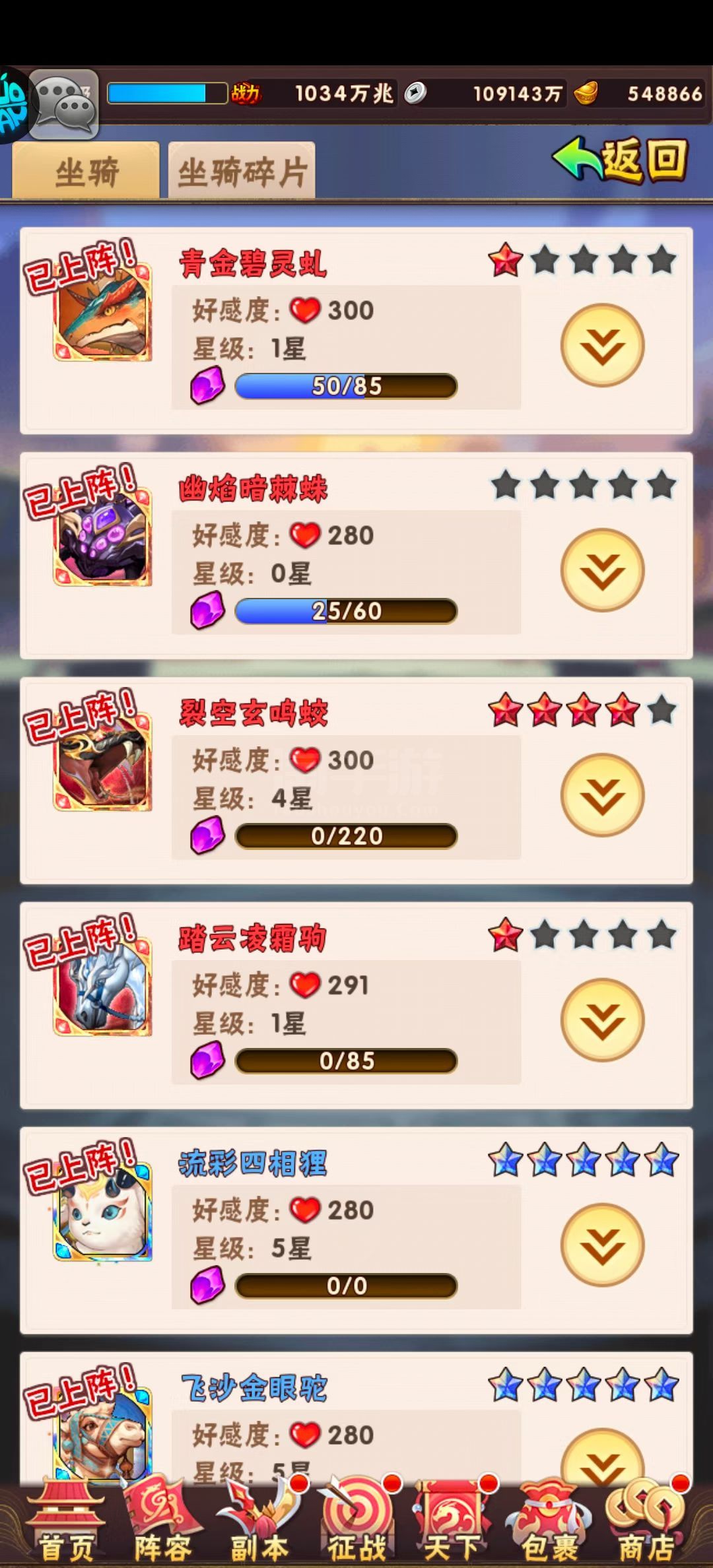Screen dimensions: 713x1568
Task: Switch to the 坐骑碎片 tab
Action: pyautogui.click(x=242, y=171)
